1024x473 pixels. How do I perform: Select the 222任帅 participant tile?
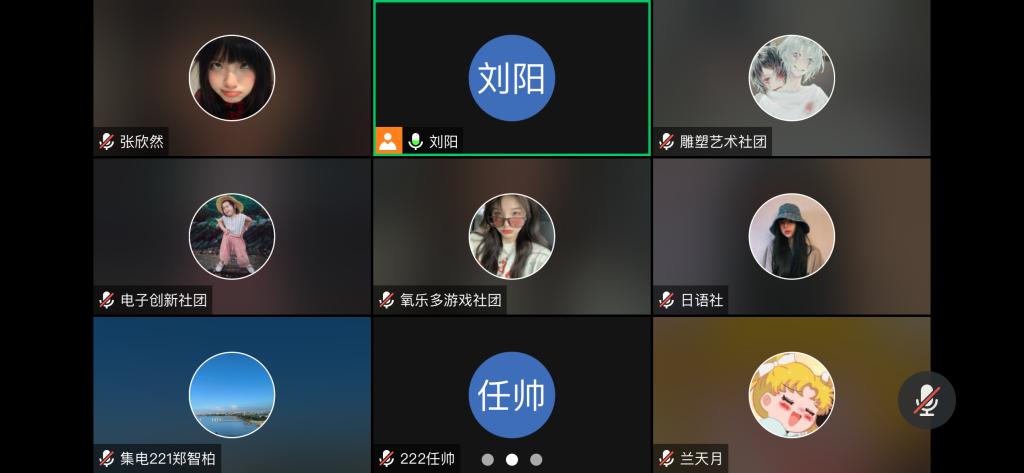[x=512, y=394]
